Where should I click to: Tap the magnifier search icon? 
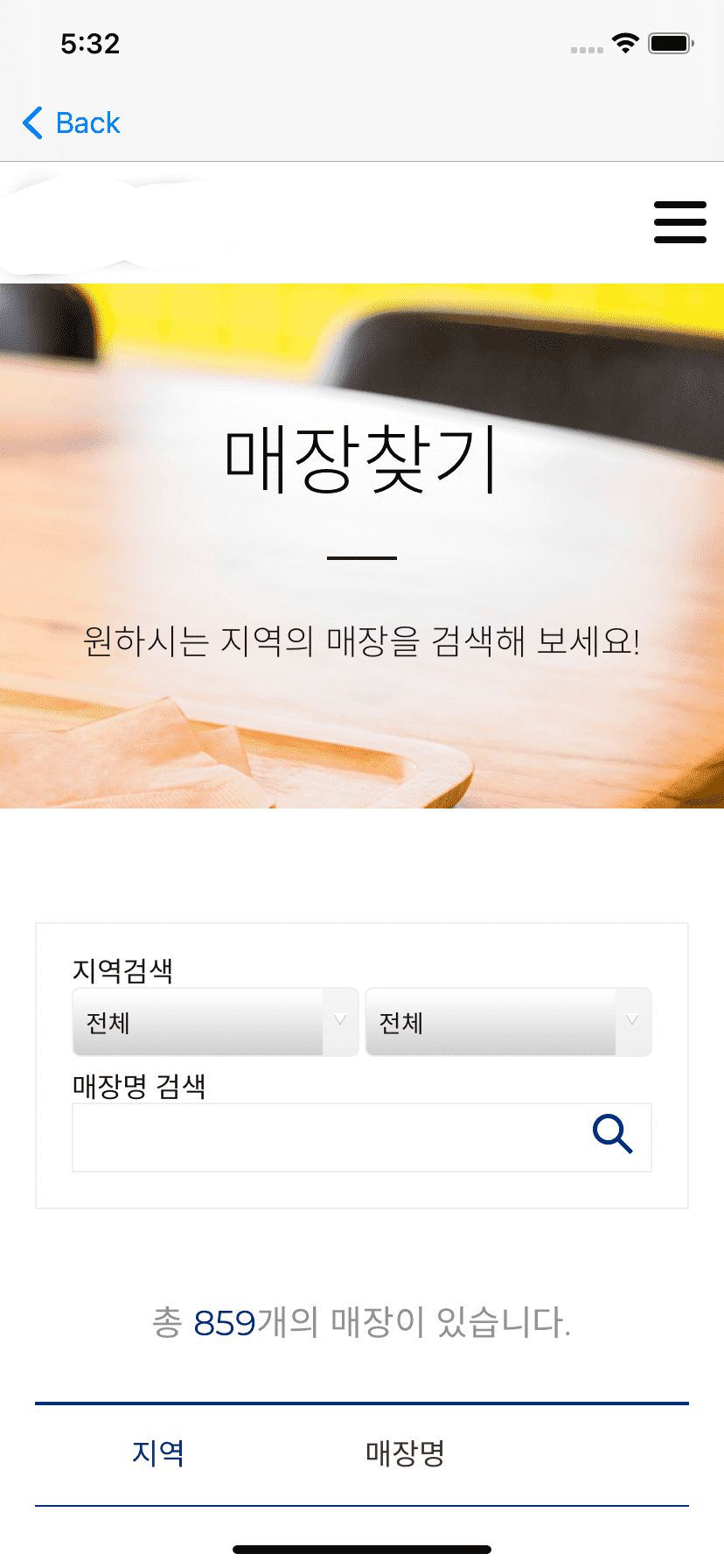coord(612,1135)
